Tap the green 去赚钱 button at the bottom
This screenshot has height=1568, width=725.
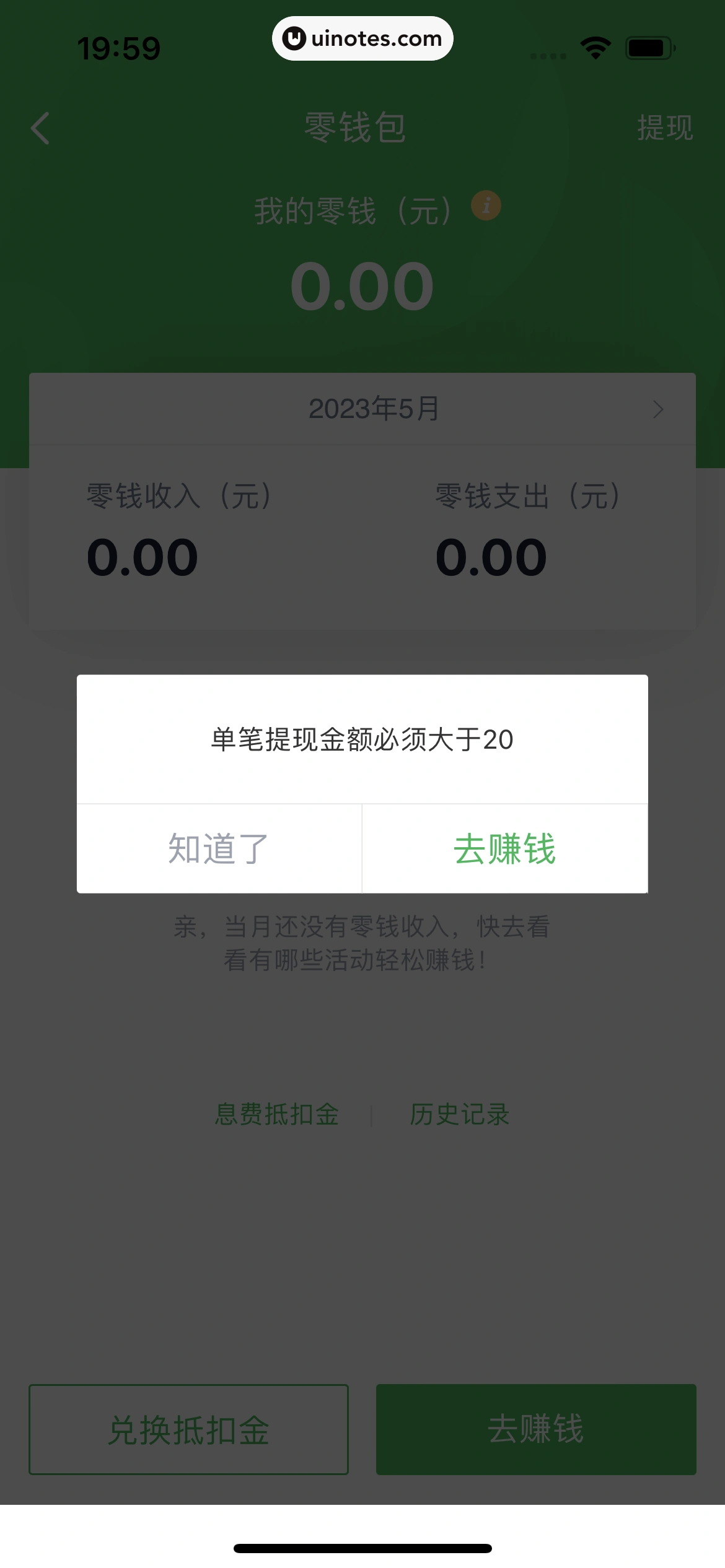pos(536,1429)
